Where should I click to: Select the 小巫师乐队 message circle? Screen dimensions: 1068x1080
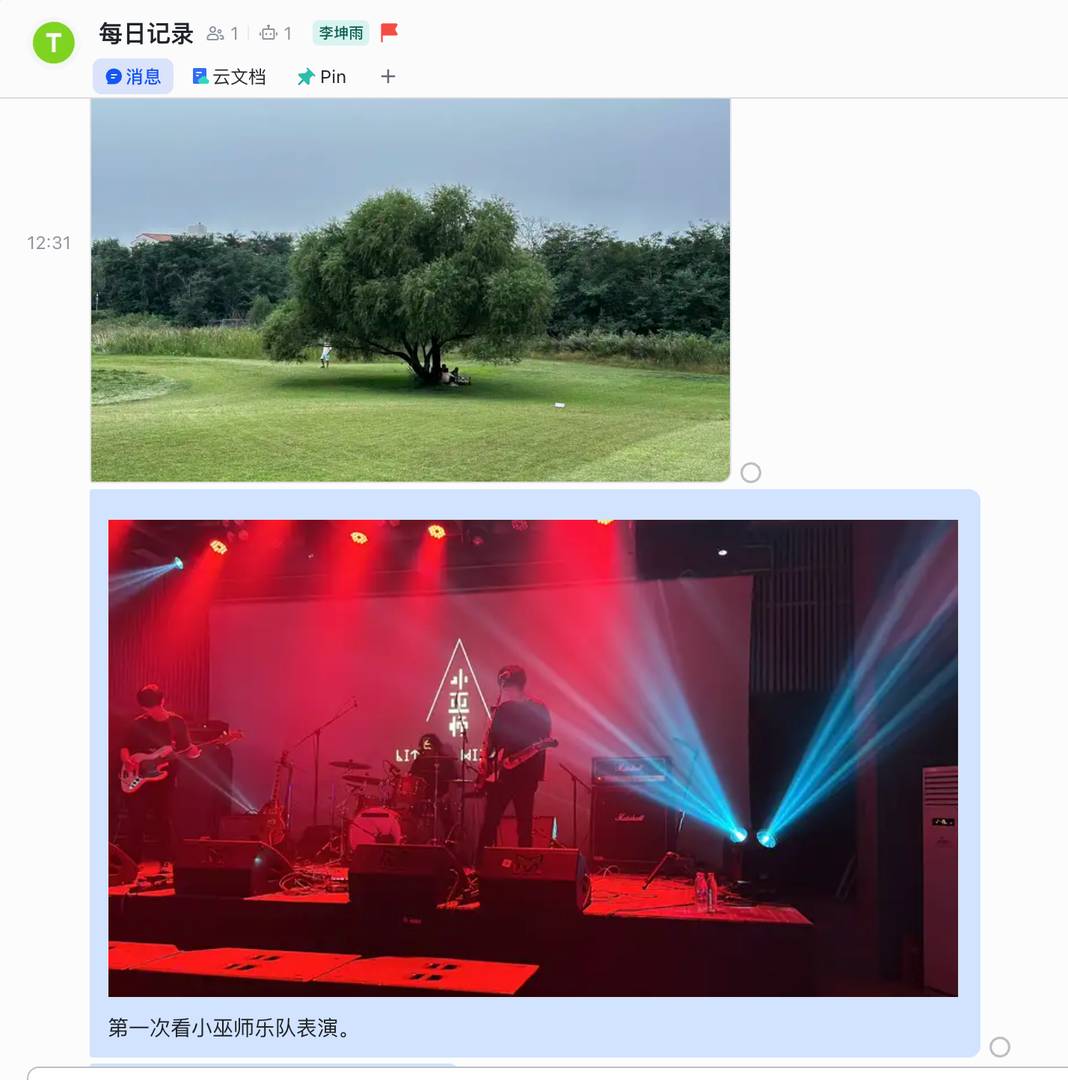coord(999,1046)
